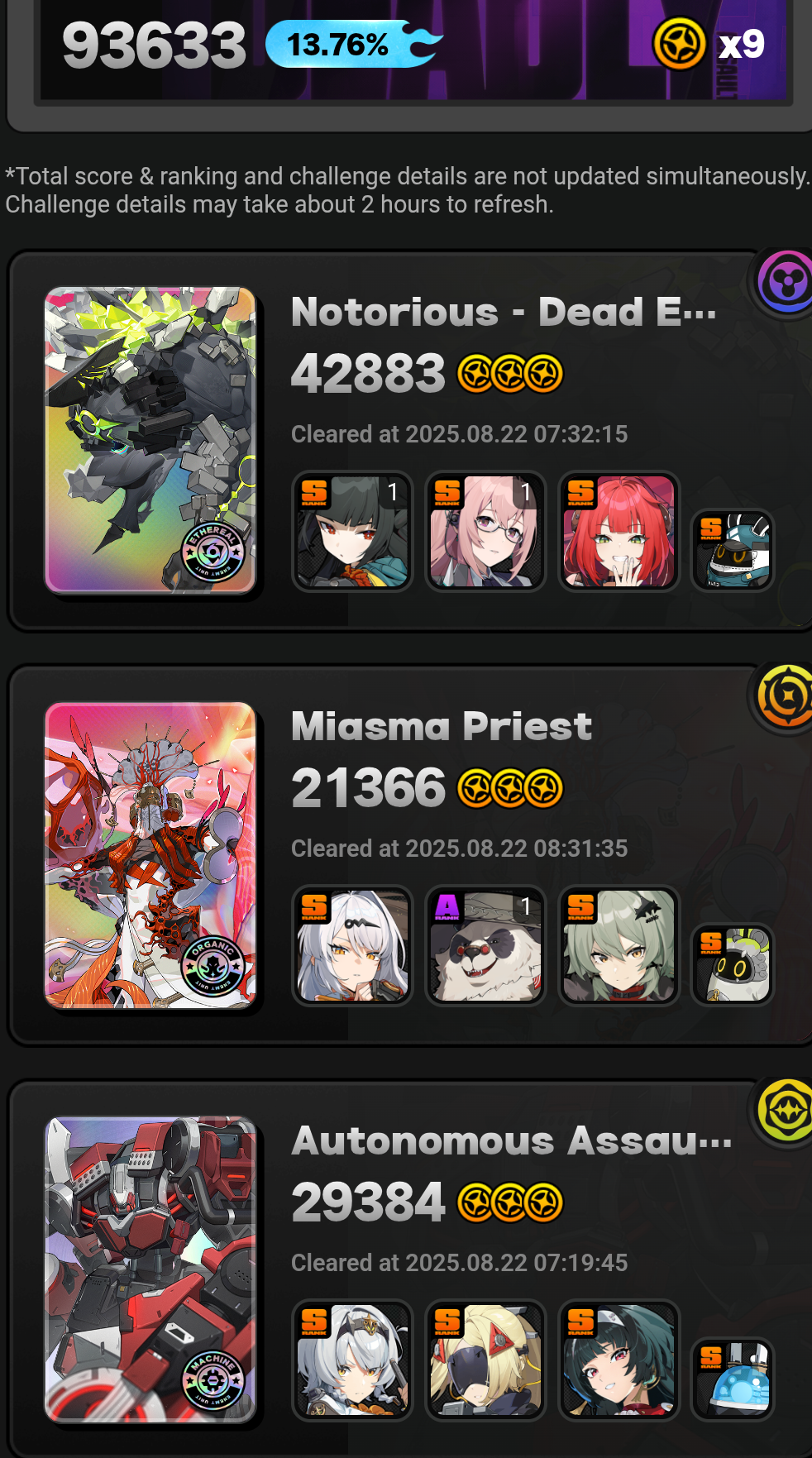The height and width of the screenshot is (1458, 812).
Task: Select the panda A-rank agent in Miasma Priest team
Action: tap(485, 945)
